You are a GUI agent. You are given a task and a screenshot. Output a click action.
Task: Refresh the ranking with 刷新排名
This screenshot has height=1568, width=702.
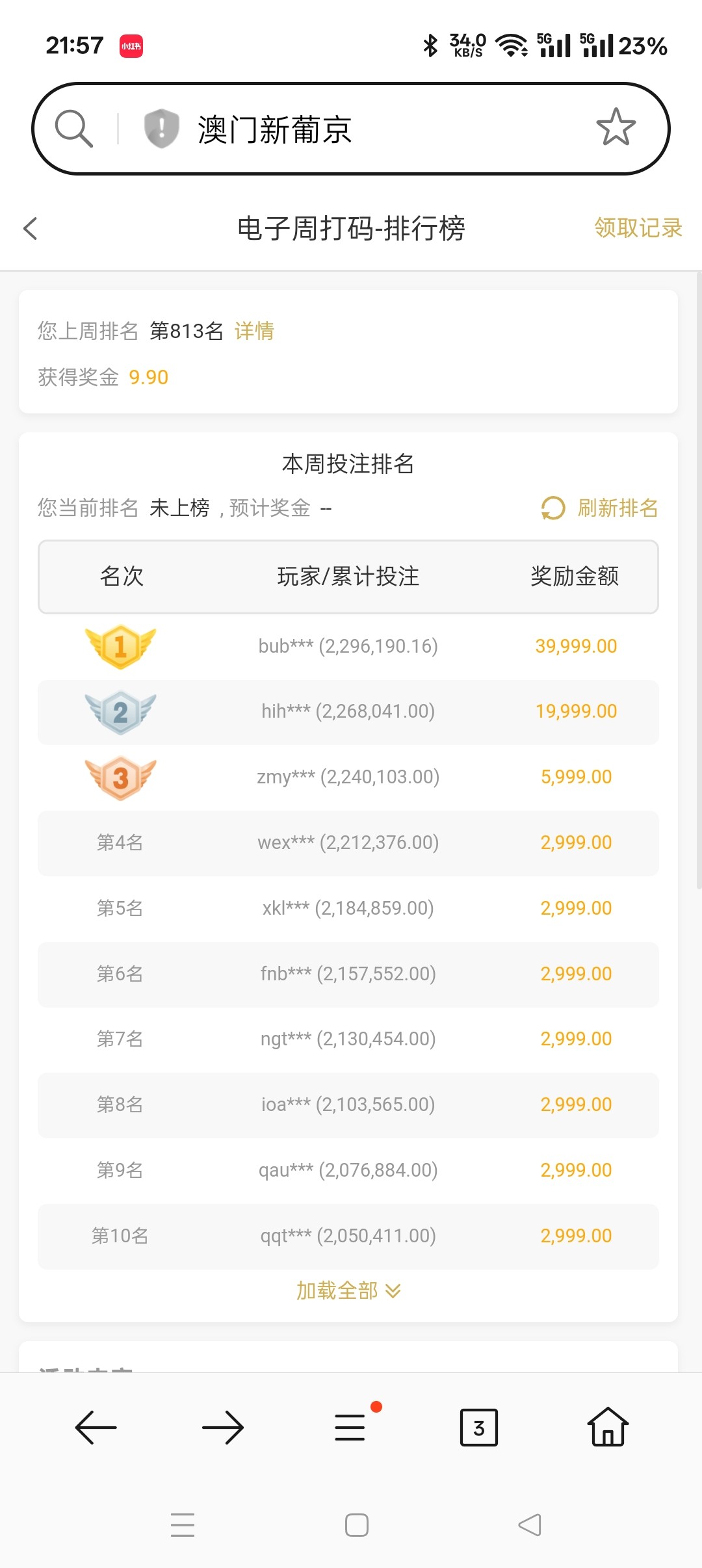coord(599,508)
